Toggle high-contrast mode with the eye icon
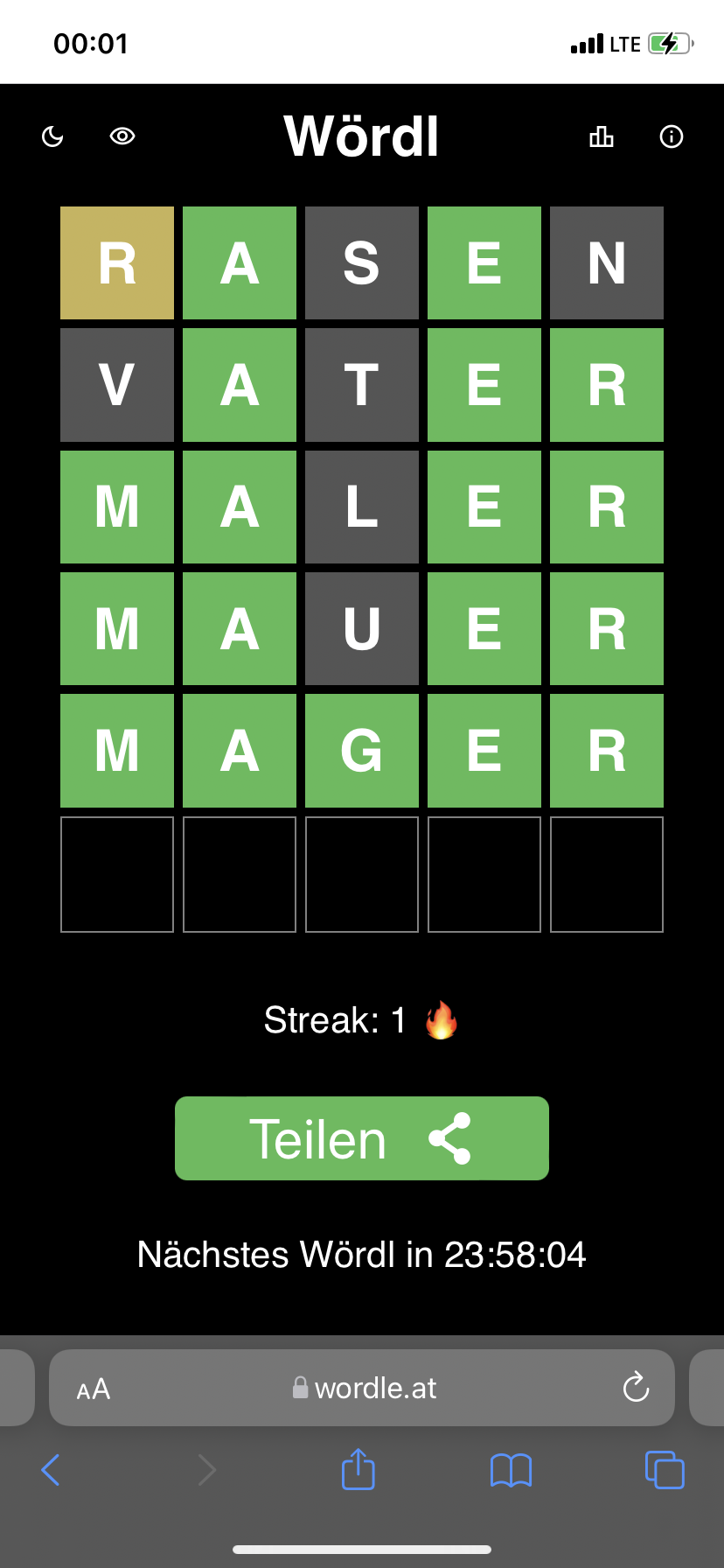The height and width of the screenshot is (1568, 724). pos(122,136)
